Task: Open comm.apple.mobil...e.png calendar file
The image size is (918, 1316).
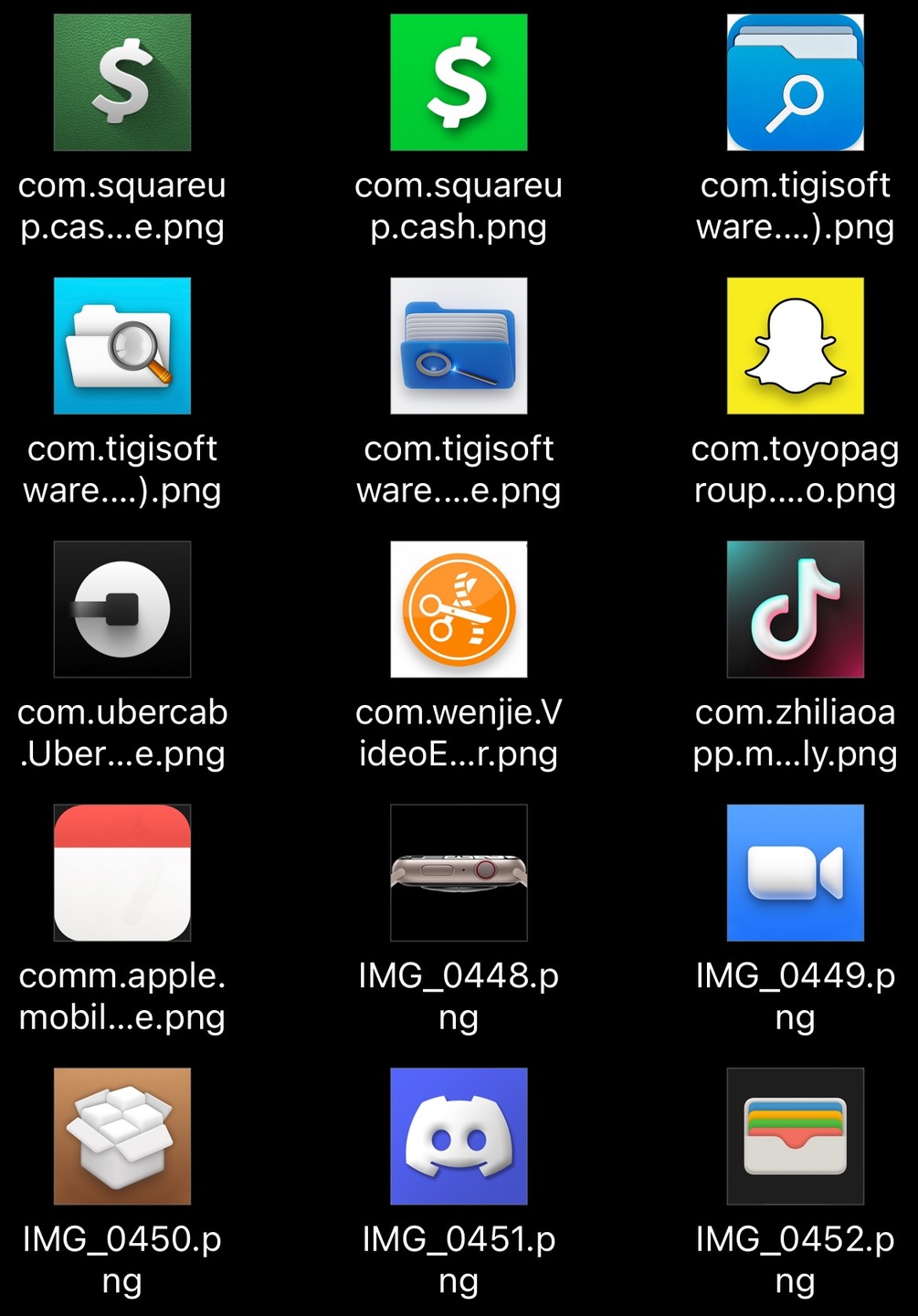Action: [122, 873]
